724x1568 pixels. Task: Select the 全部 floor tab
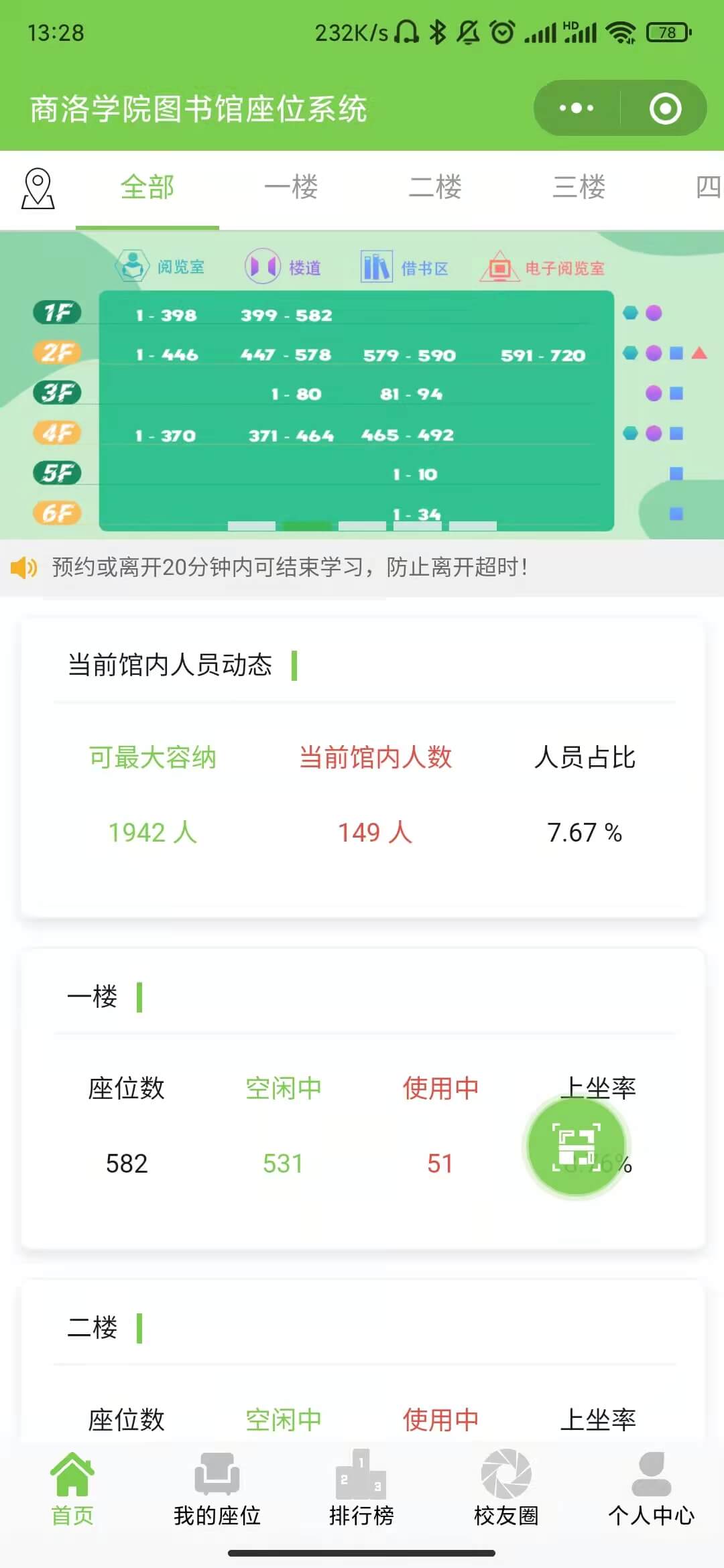(x=147, y=188)
